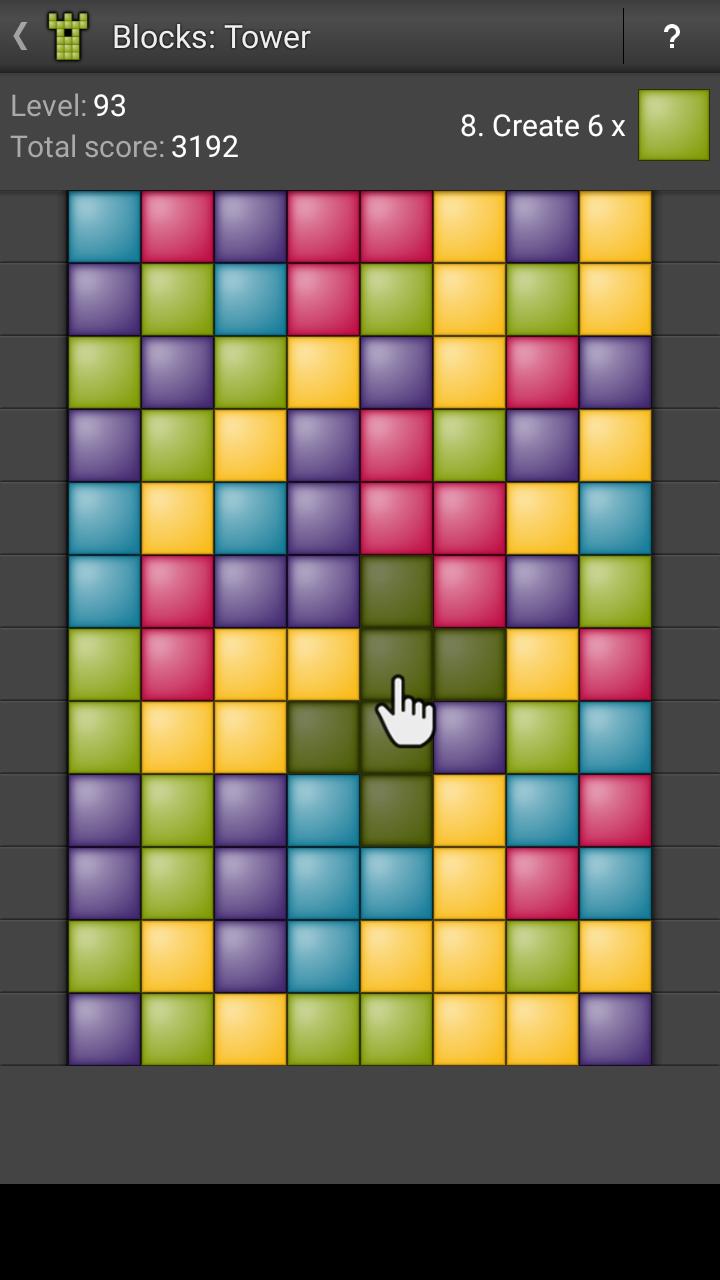720x1280 pixels.
Task: Open the help question mark
Action: [671, 37]
